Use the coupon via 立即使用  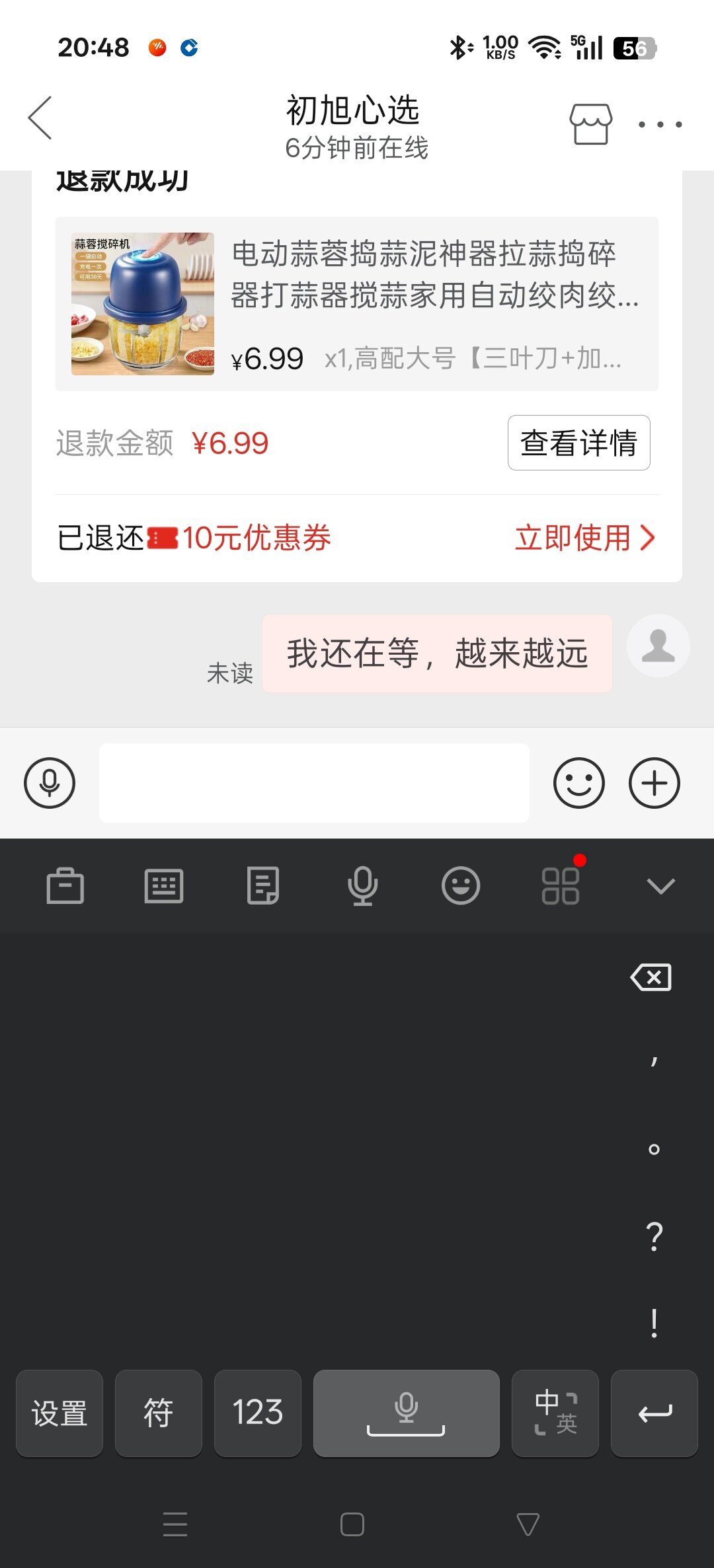584,538
